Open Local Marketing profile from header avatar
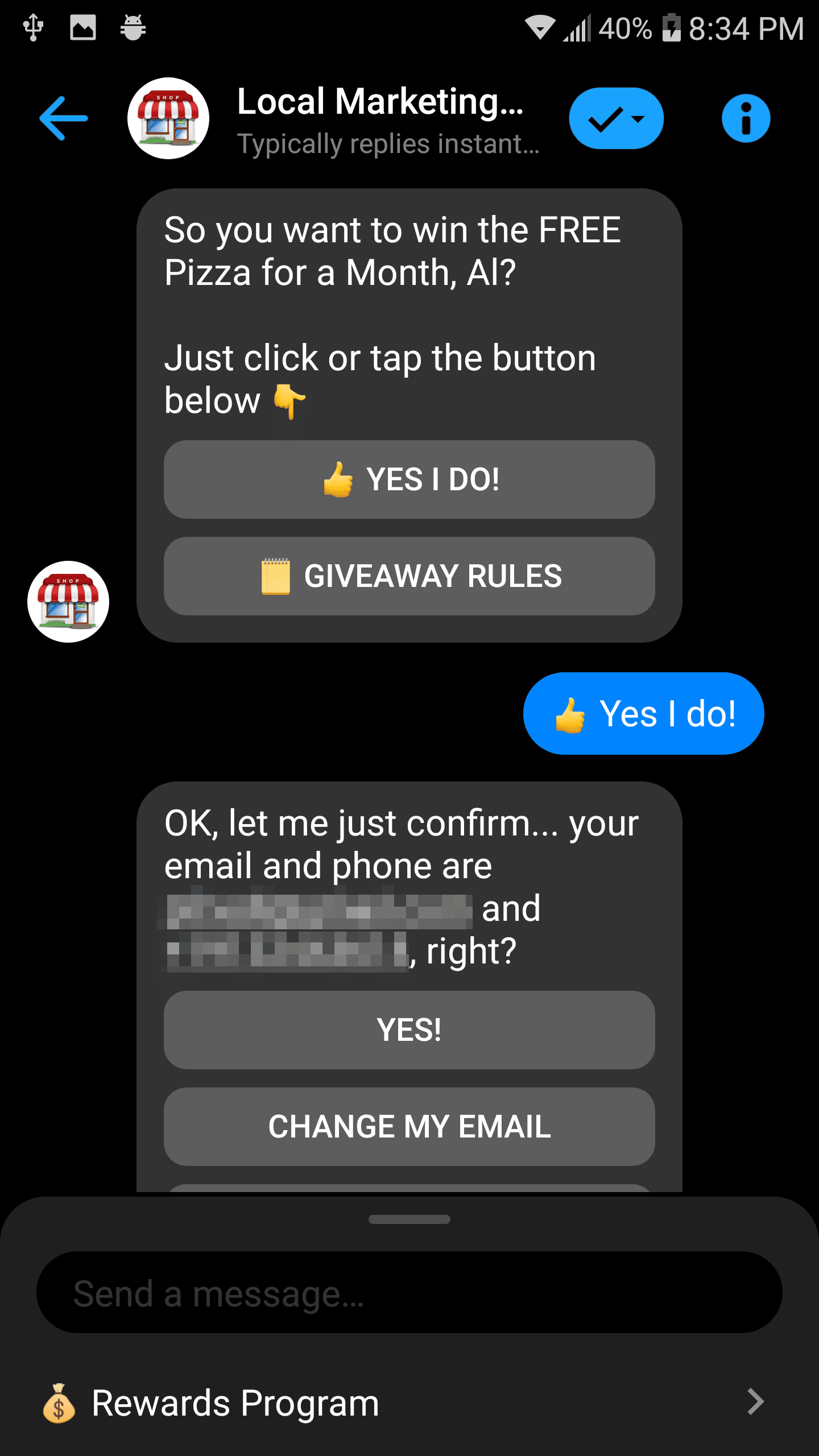This screenshot has width=819, height=1456. tap(168, 118)
